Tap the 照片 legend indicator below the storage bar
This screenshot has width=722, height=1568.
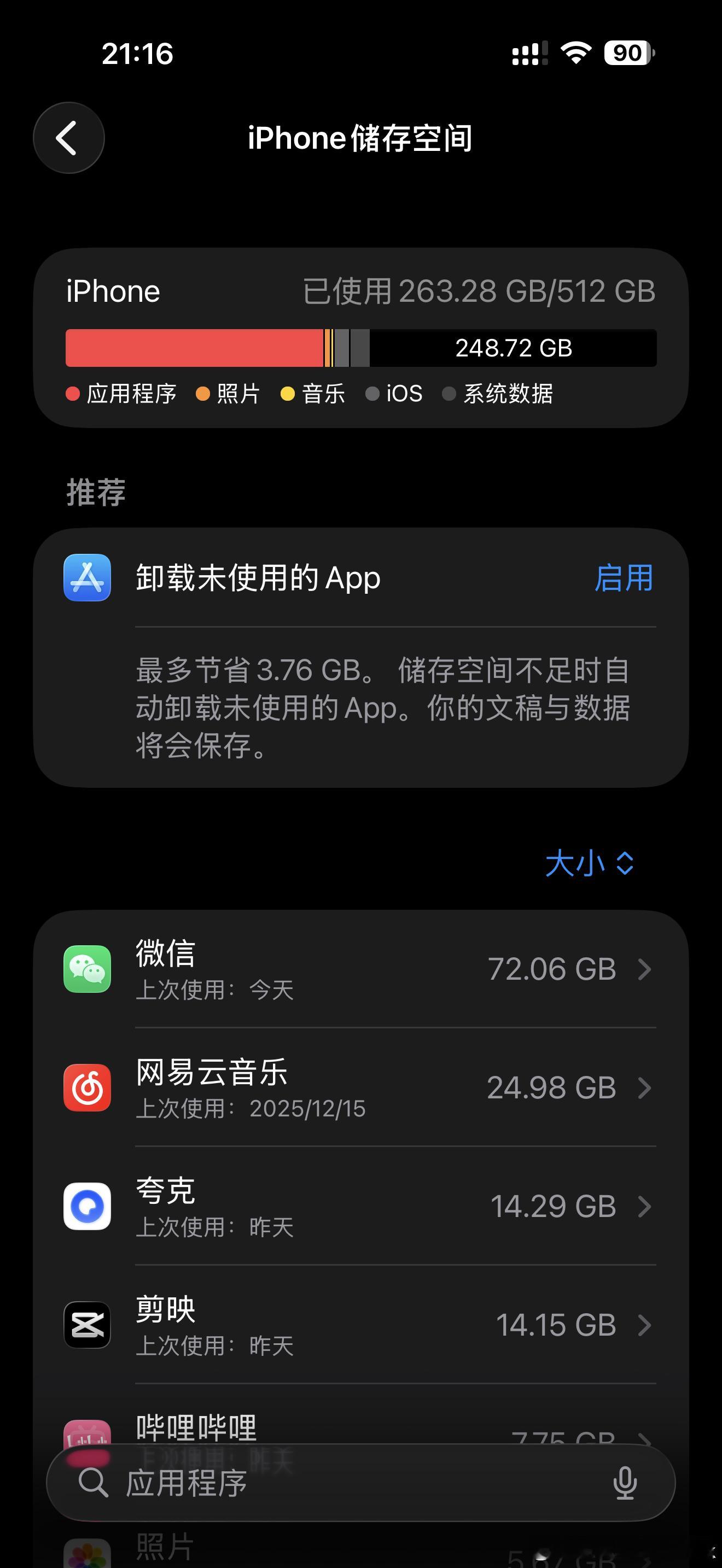click(203, 394)
